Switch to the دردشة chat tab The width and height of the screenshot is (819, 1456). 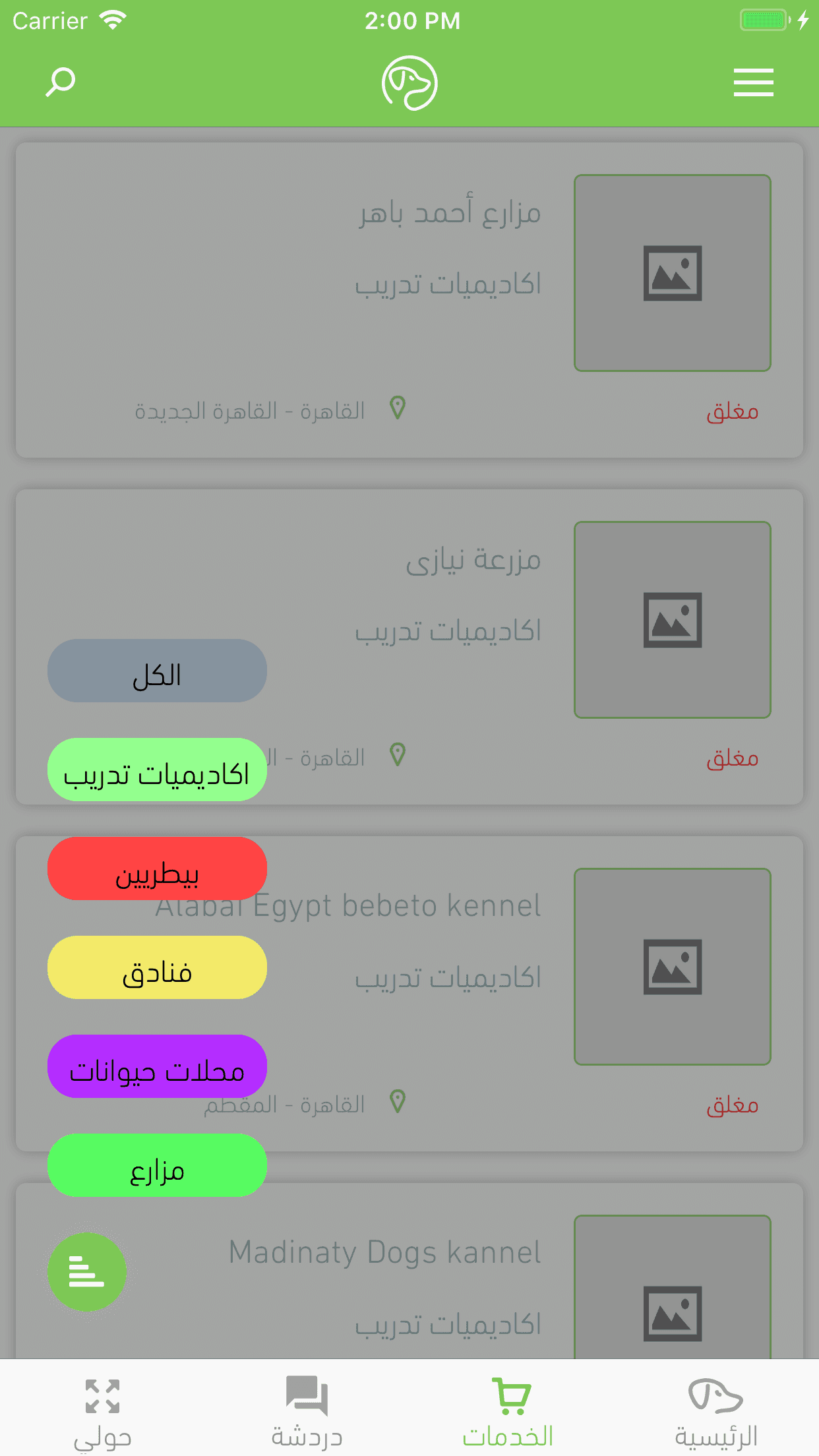point(307,1411)
